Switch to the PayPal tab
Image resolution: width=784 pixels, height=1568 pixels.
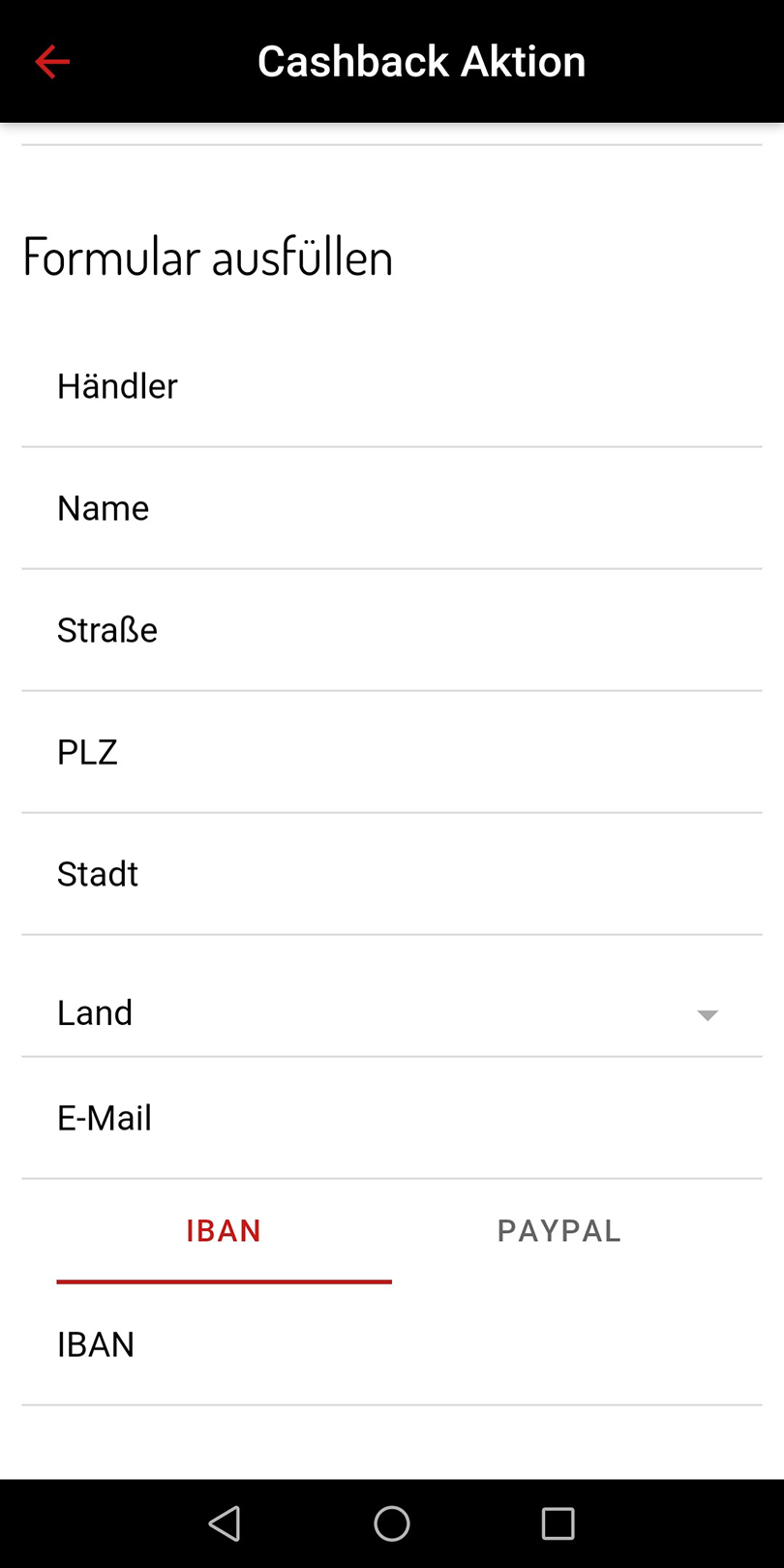pyautogui.click(x=559, y=1232)
